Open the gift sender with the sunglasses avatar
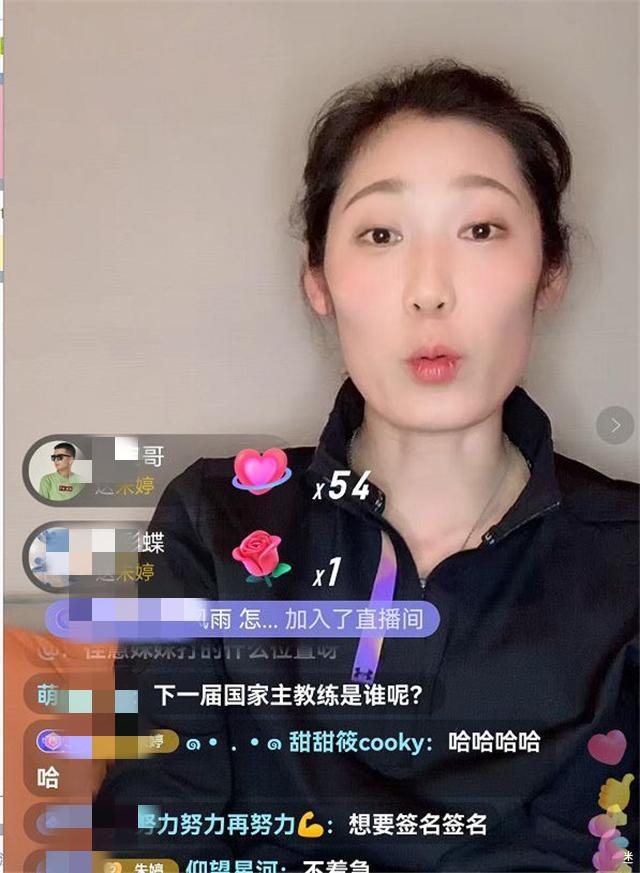The height and width of the screenshot is (873, 640). (61, 471)
